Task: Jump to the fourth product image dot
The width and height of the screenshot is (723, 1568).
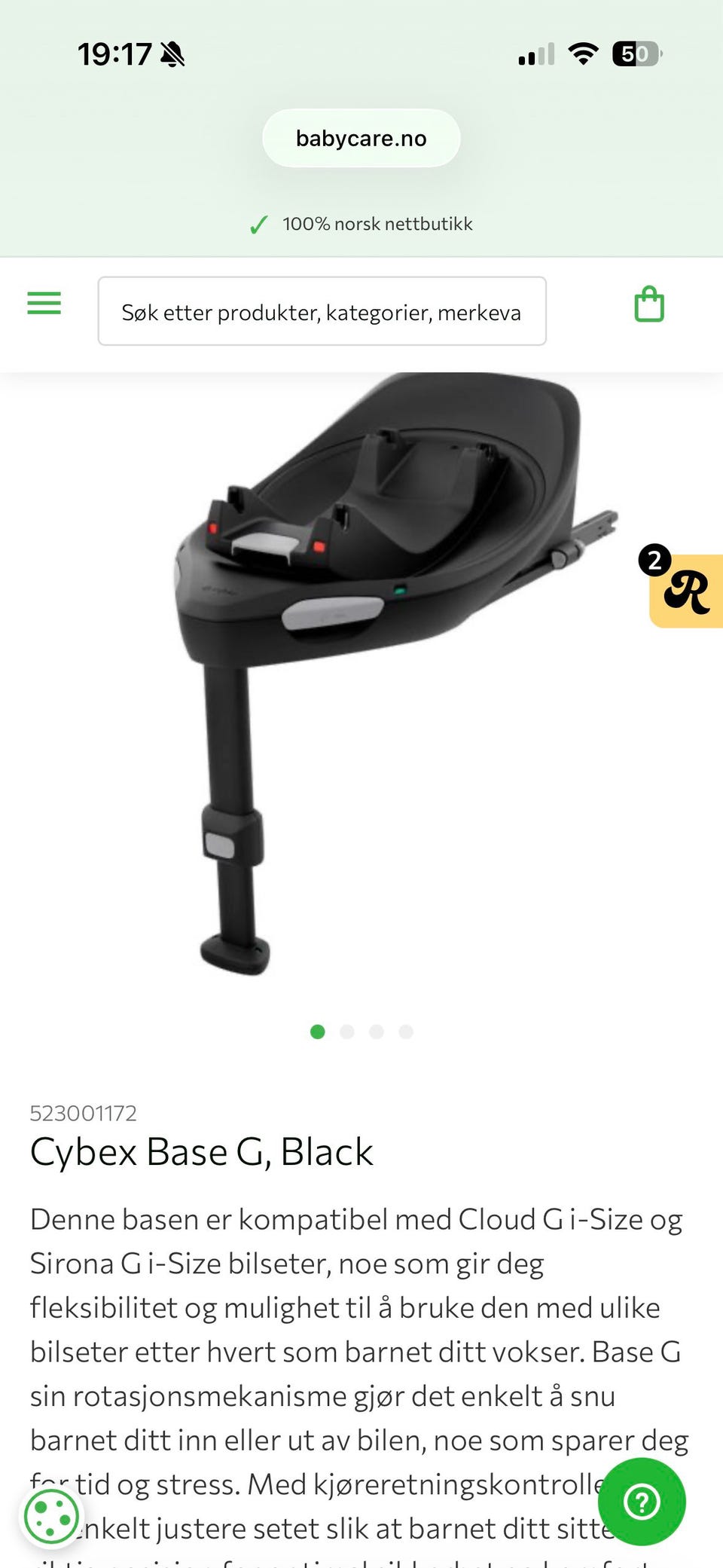Action: [x=406, y=1032]
